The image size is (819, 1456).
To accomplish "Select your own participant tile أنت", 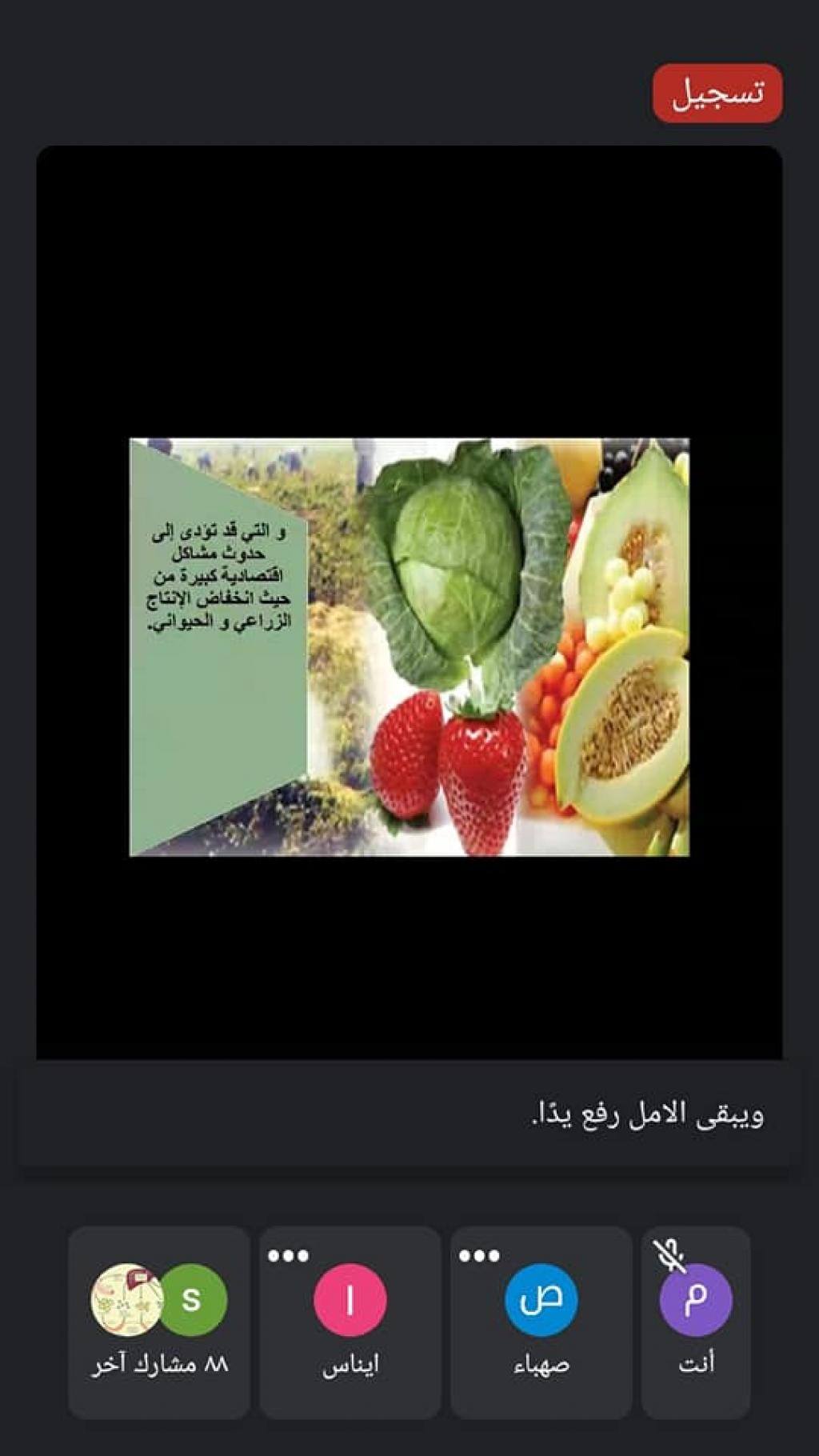I will coord(695,1322).
